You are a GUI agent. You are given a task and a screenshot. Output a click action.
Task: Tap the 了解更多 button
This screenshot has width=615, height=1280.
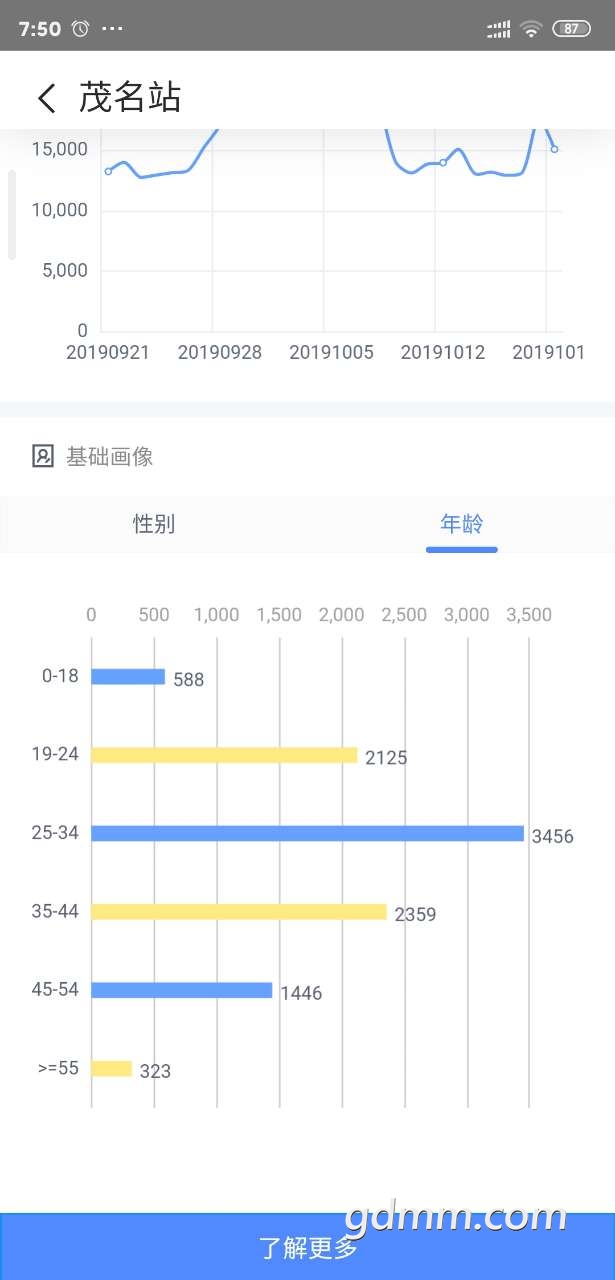[x=307, y=1246]
